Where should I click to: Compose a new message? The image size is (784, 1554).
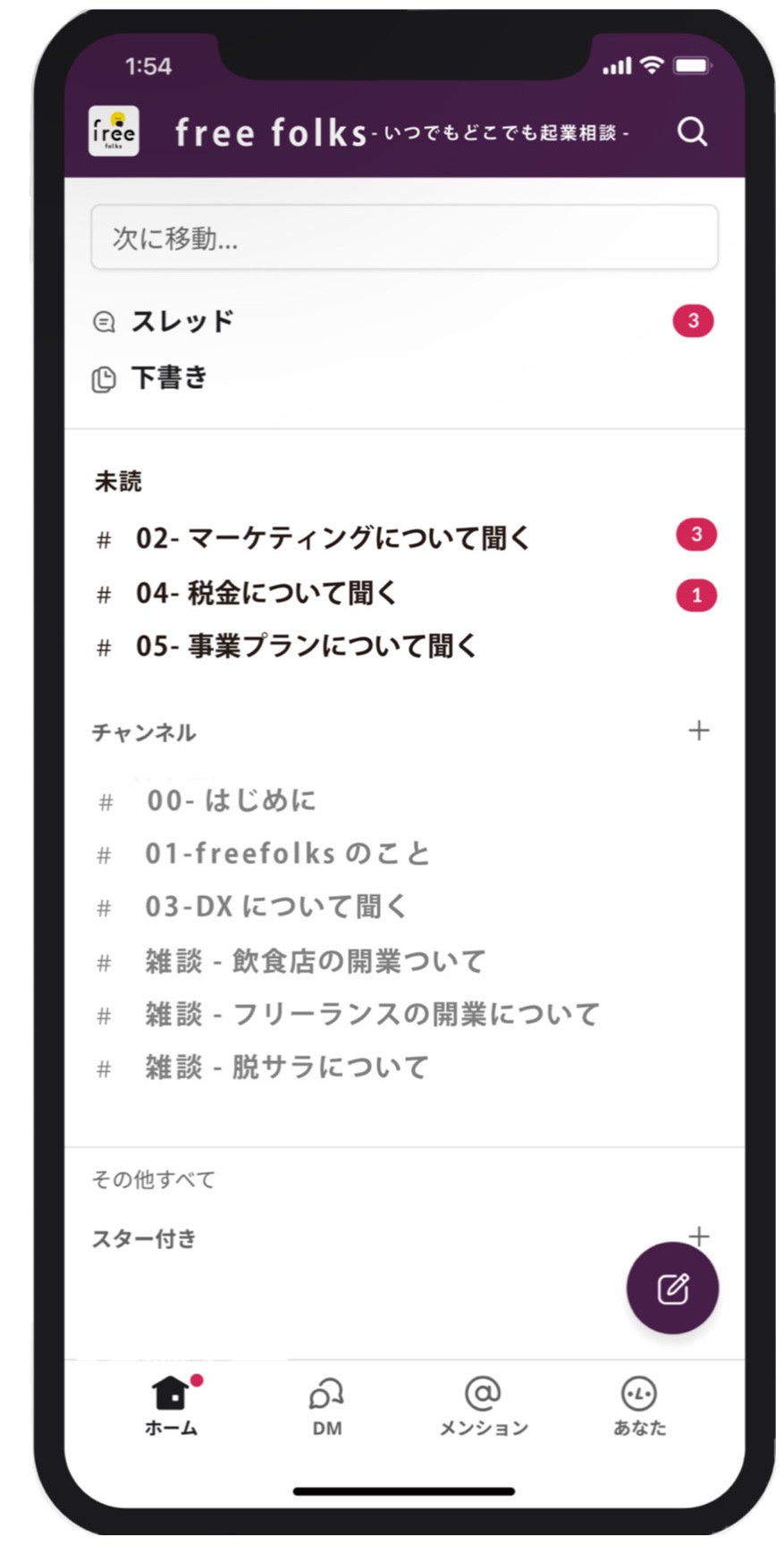[x=672, y=1288]
